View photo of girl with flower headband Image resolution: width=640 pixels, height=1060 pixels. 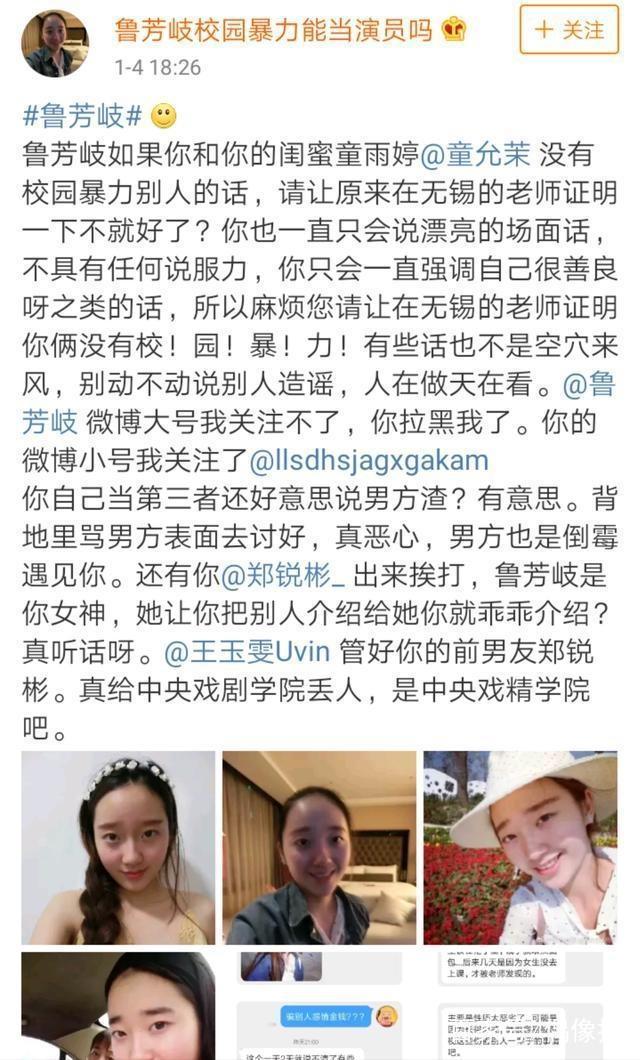click(x=117, y=848)
